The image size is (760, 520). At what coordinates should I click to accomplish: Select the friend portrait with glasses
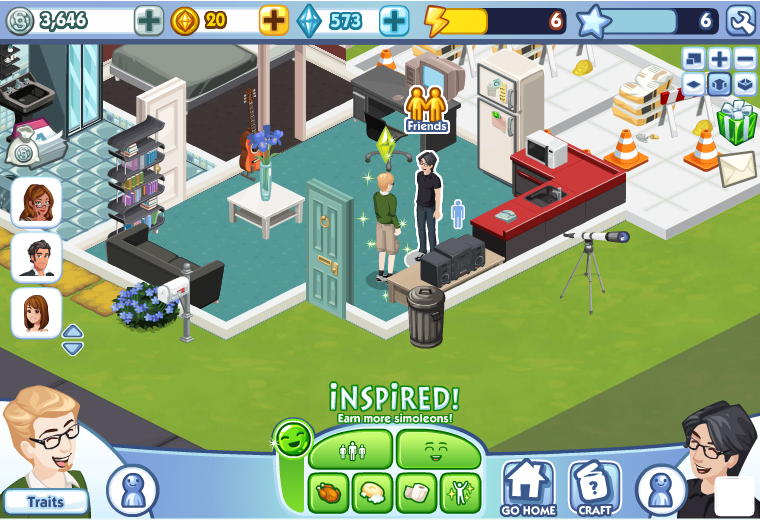36,203
